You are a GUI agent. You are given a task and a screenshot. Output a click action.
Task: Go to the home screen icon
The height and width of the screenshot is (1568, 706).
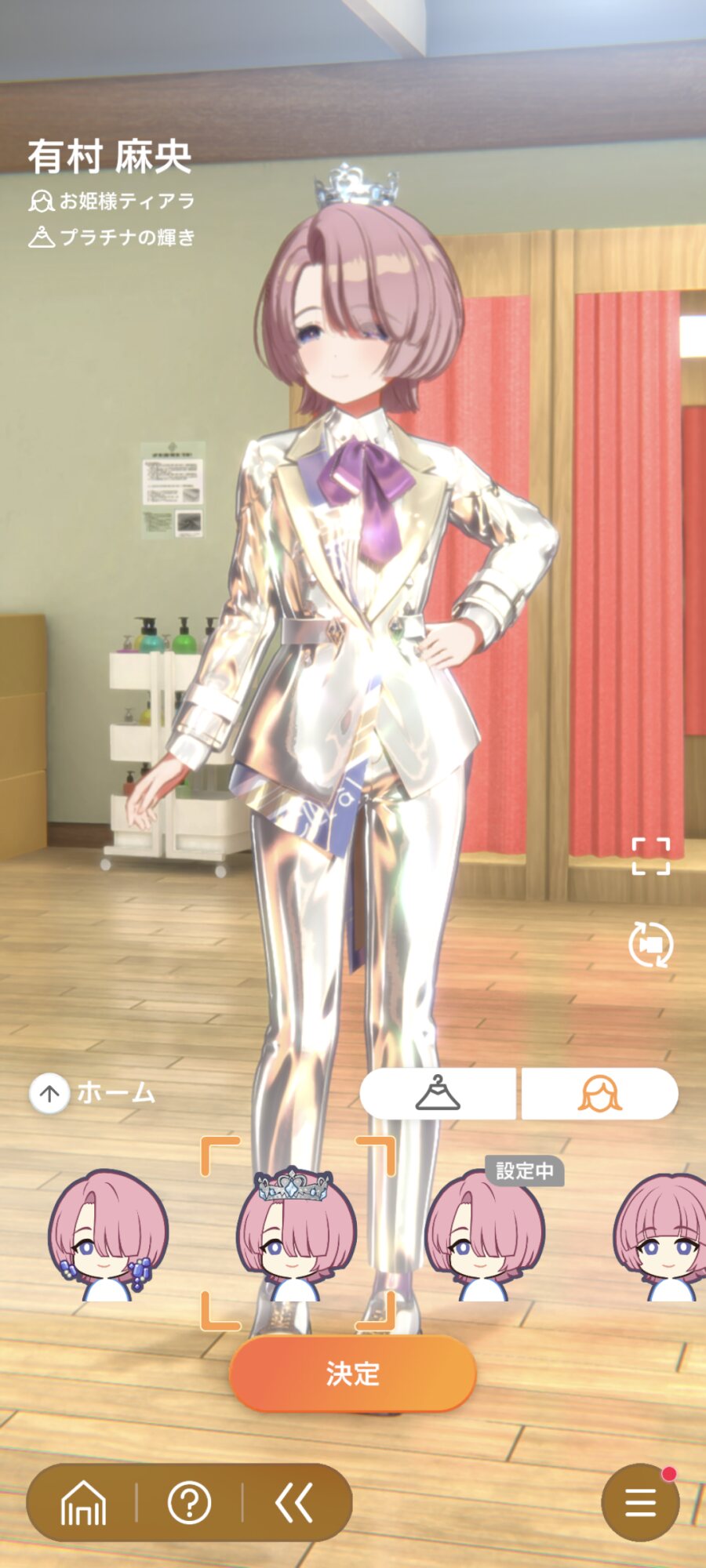[83, 1502]
